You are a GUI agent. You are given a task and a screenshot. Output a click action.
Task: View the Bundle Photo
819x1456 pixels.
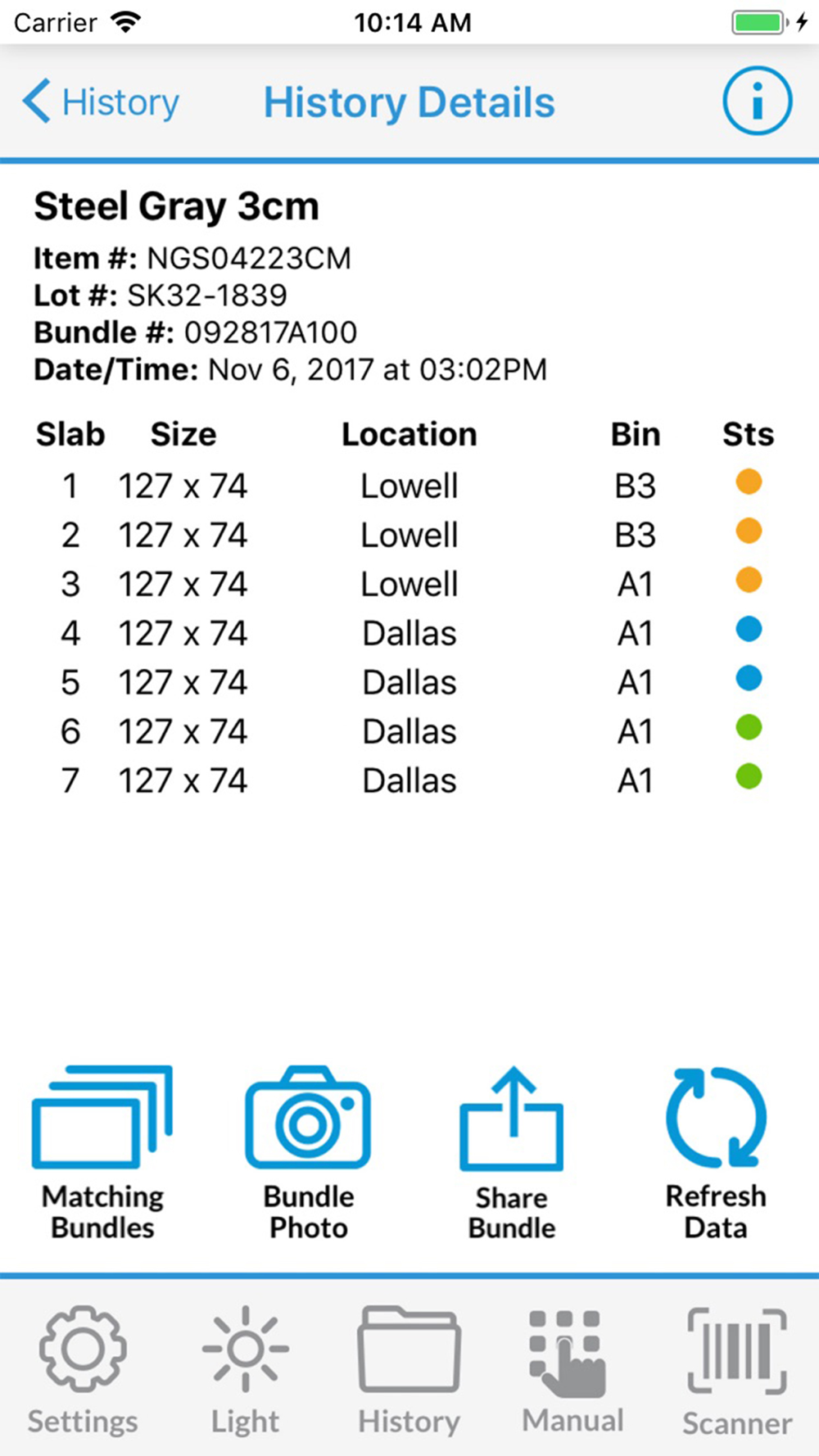(308, 1153)
